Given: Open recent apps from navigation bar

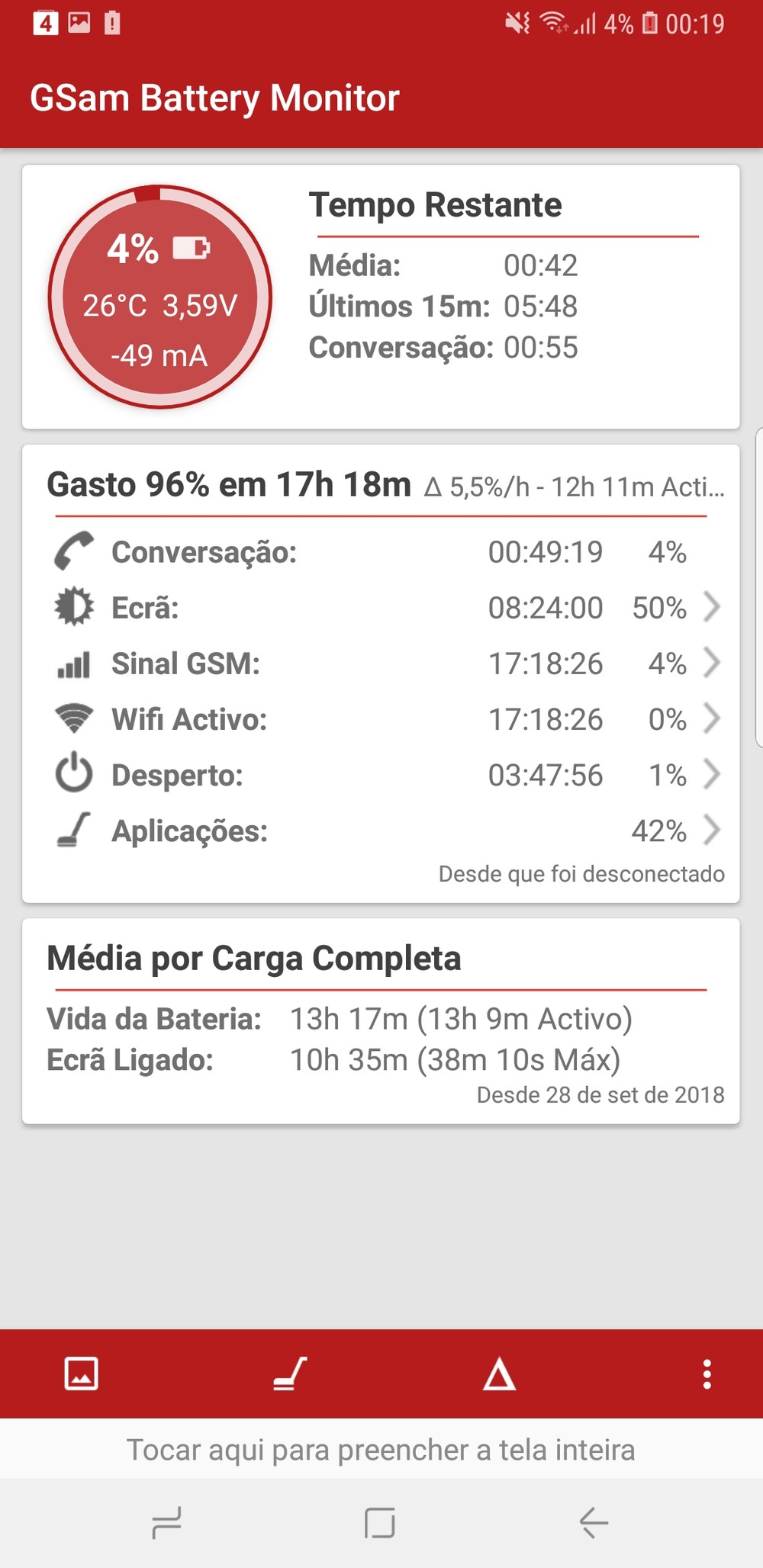Looking at the screenshot, I should pyautogui.click(x=166, y=1523).
